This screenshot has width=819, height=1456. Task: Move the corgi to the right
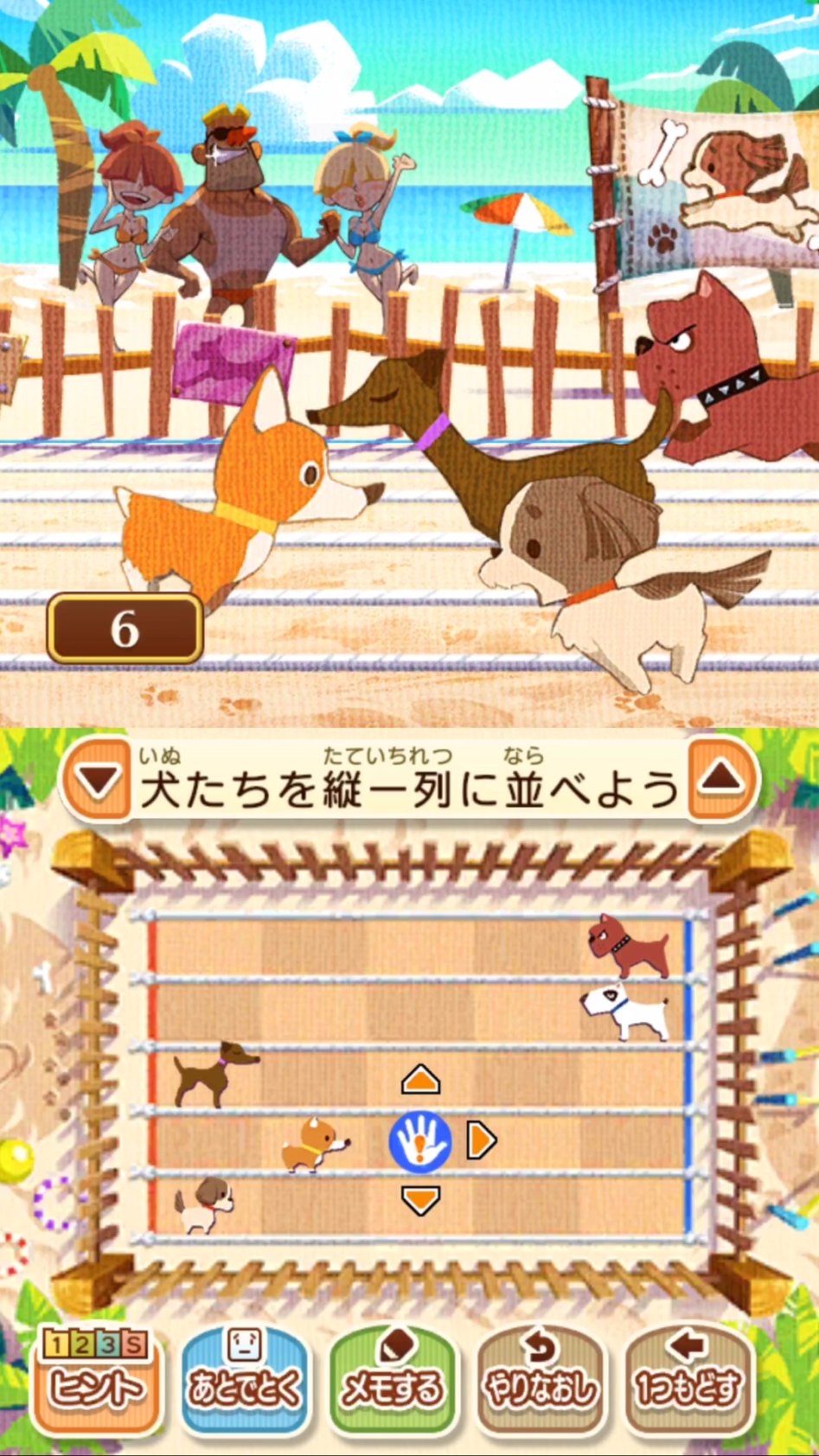coord(481,1141)
